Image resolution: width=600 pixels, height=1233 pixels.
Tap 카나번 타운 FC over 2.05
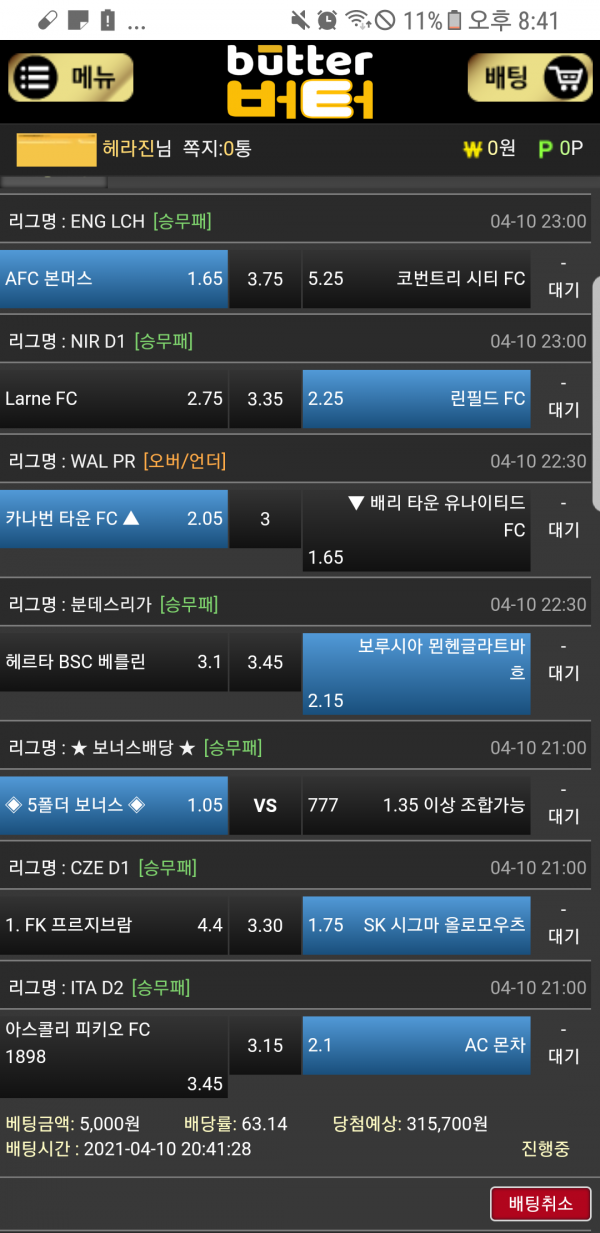tap(114, 519)
